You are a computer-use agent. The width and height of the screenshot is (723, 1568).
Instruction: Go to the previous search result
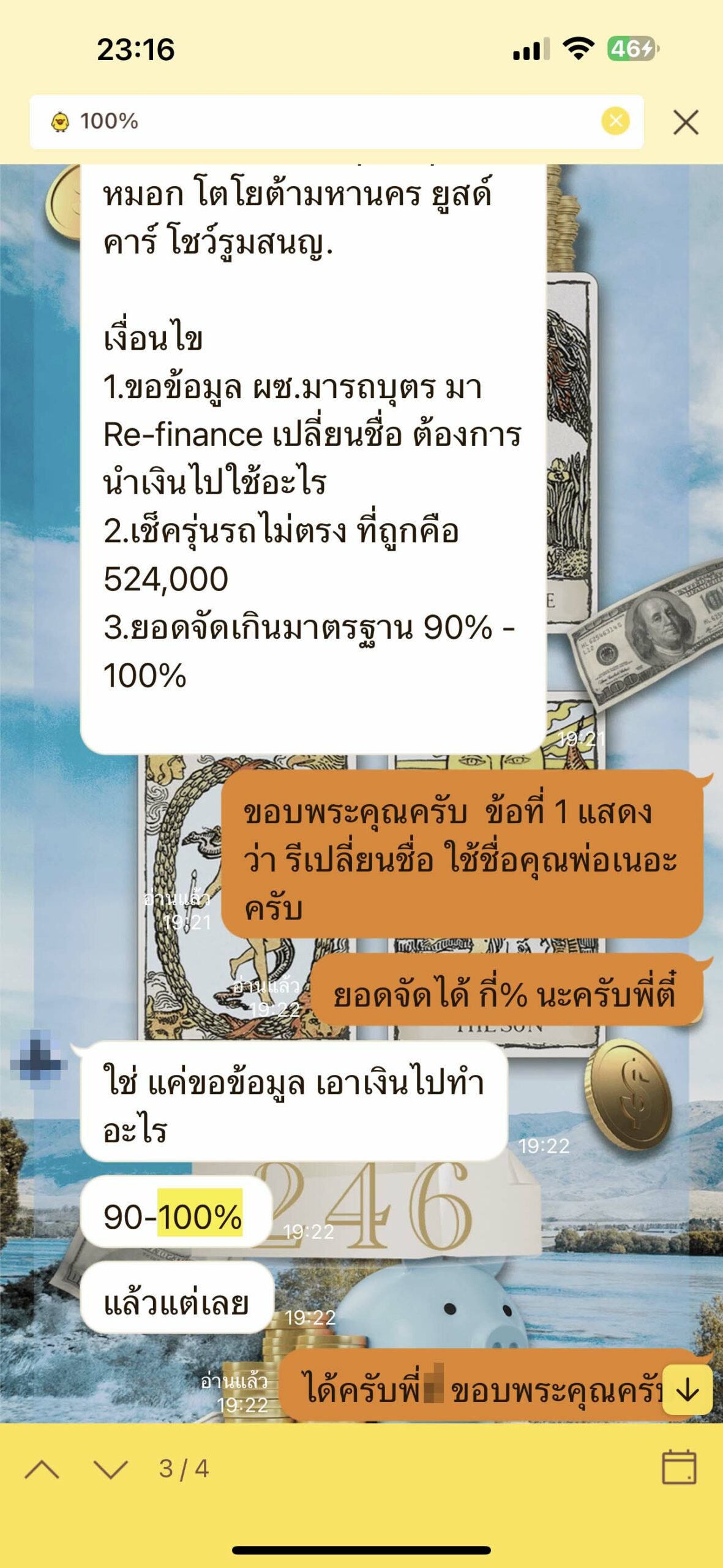42,1469
